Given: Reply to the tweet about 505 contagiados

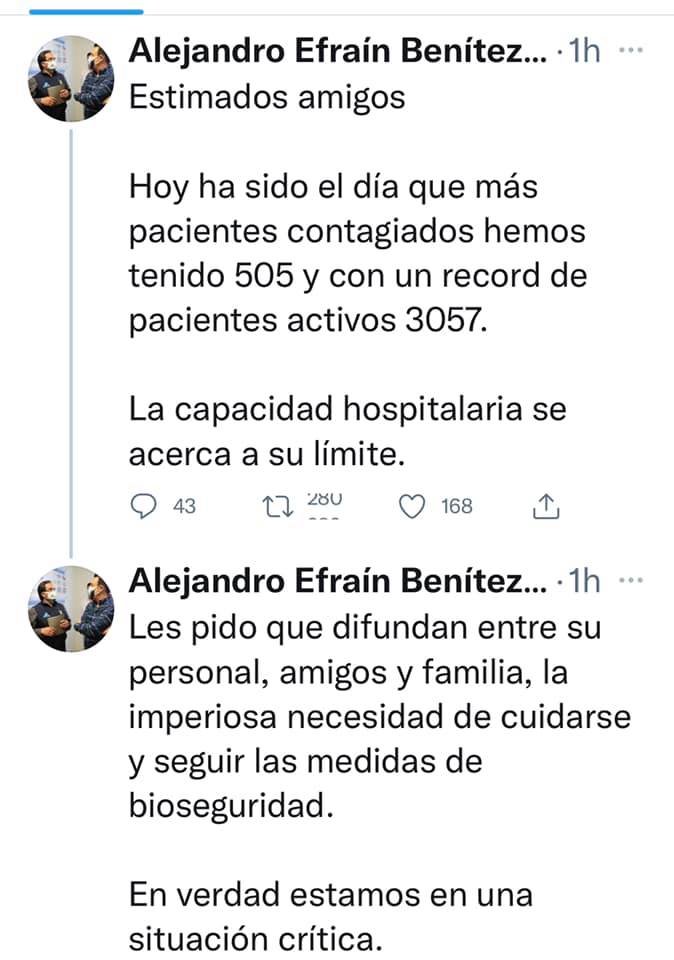Looking at the screenshot, I should click(146, 507).
